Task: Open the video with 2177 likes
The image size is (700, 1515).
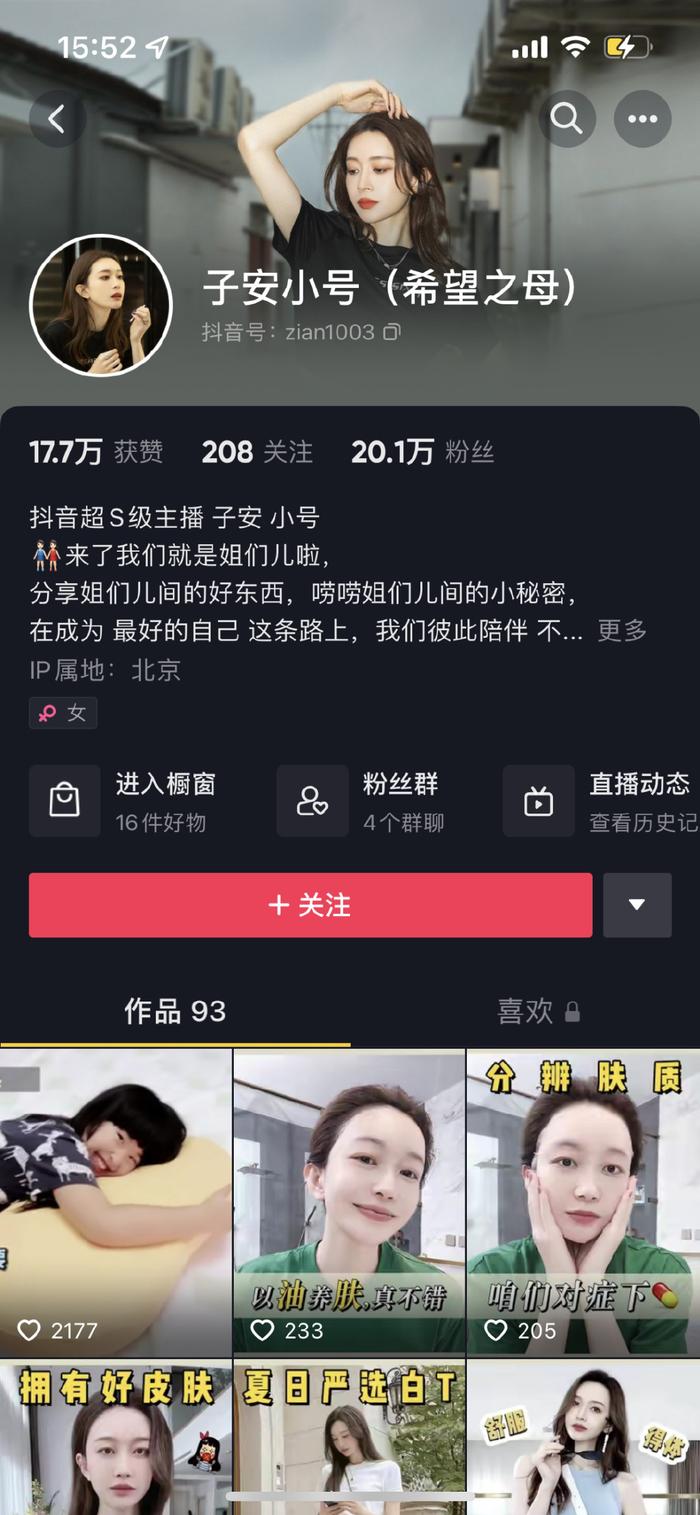Action: coord(115,1200)
